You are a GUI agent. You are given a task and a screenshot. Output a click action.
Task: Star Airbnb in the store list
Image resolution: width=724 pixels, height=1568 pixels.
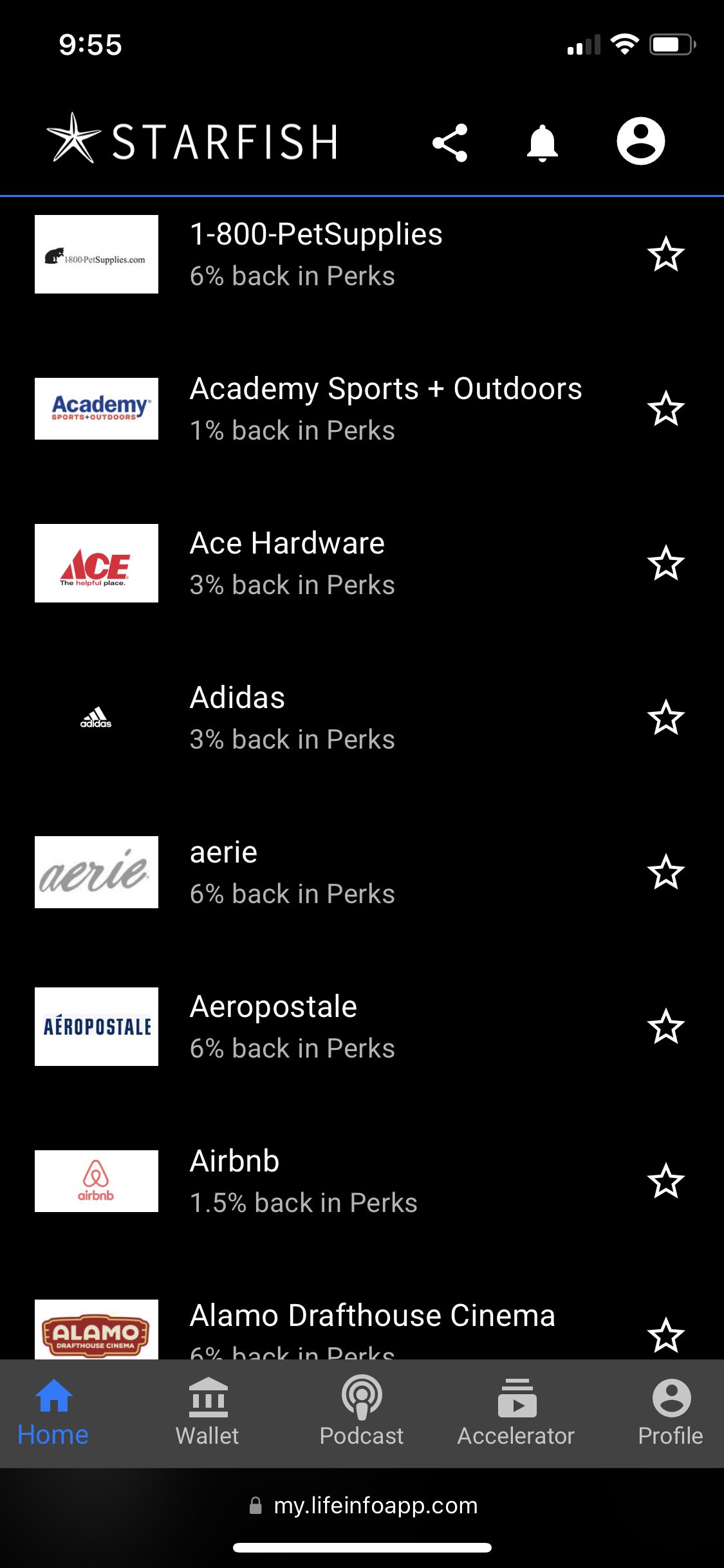[x=665, y=1181]
